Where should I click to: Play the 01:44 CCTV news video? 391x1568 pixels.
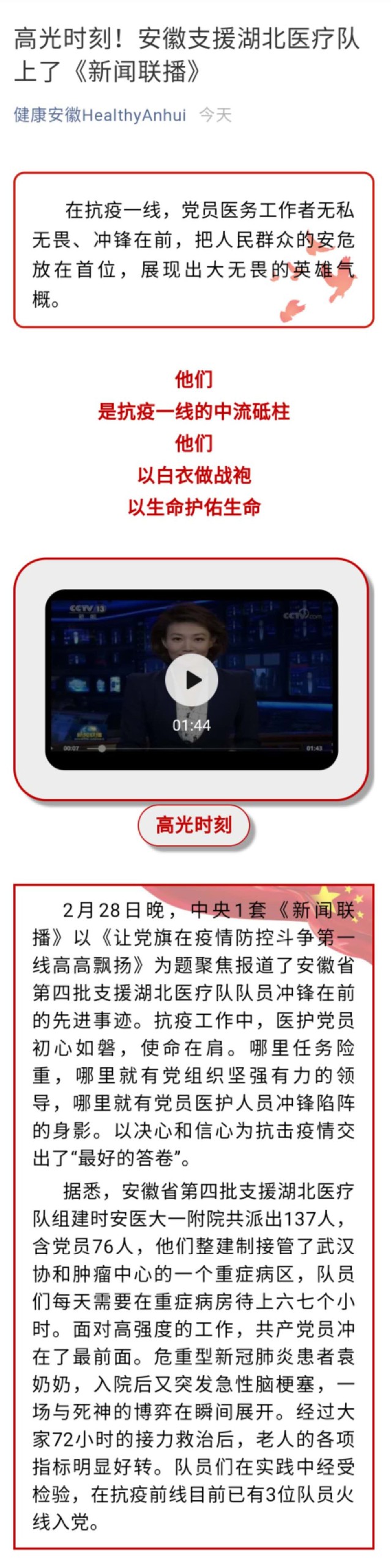point(192,680)
